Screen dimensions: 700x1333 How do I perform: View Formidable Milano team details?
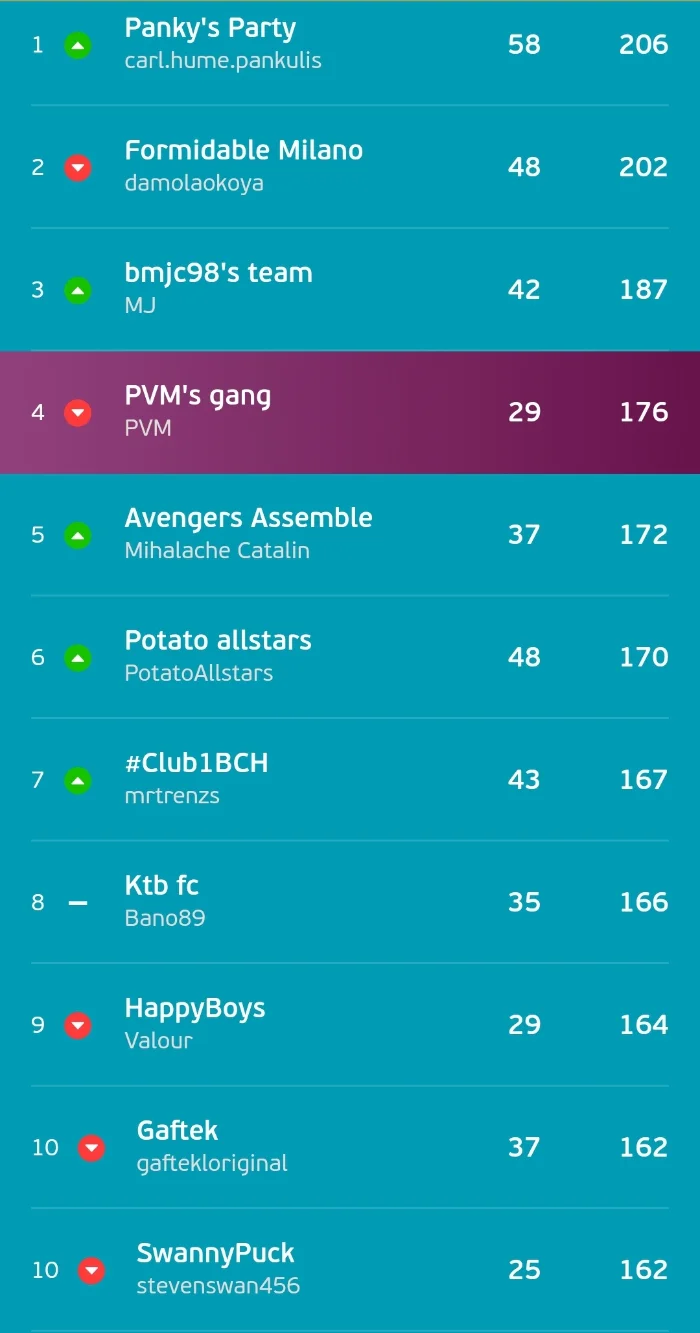pyautogui.click(x=350, y=167)
